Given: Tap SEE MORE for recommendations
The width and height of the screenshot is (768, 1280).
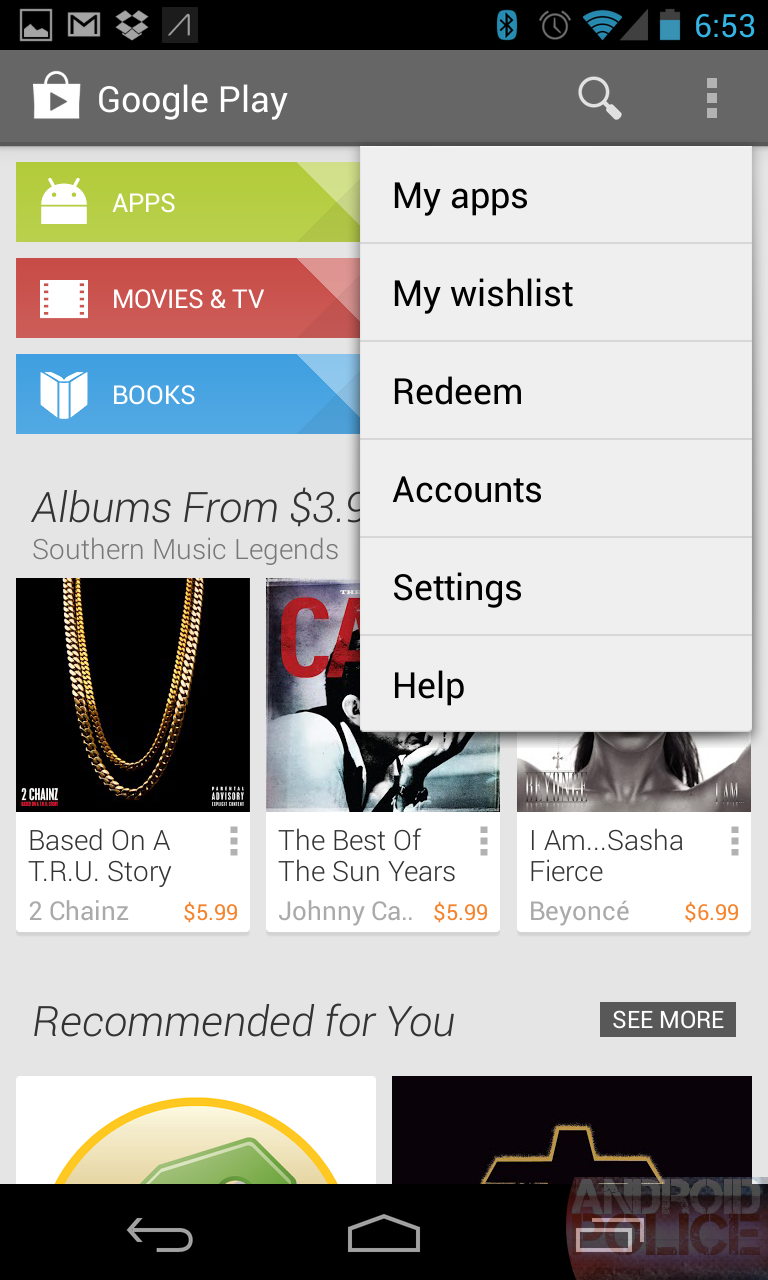Looking at the screenshot, I should coord(667,1019).
